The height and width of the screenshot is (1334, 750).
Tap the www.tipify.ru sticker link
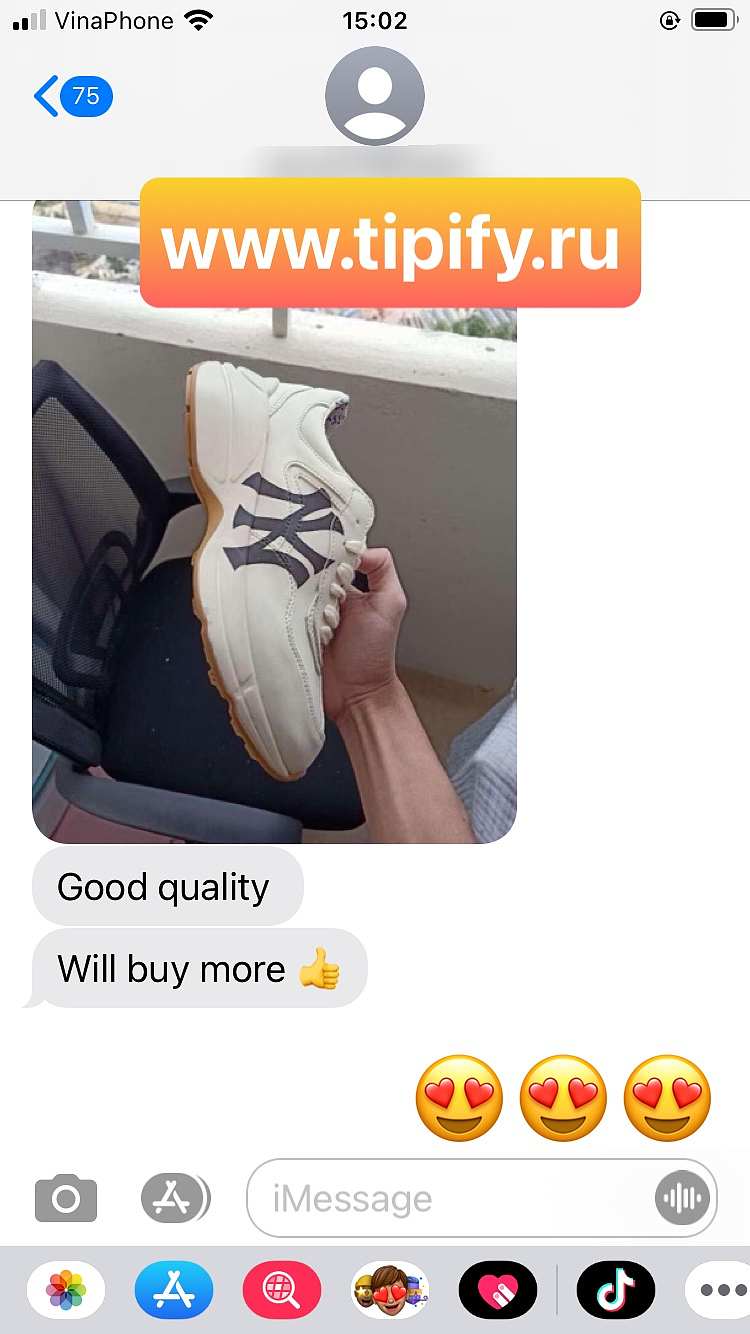390,243
